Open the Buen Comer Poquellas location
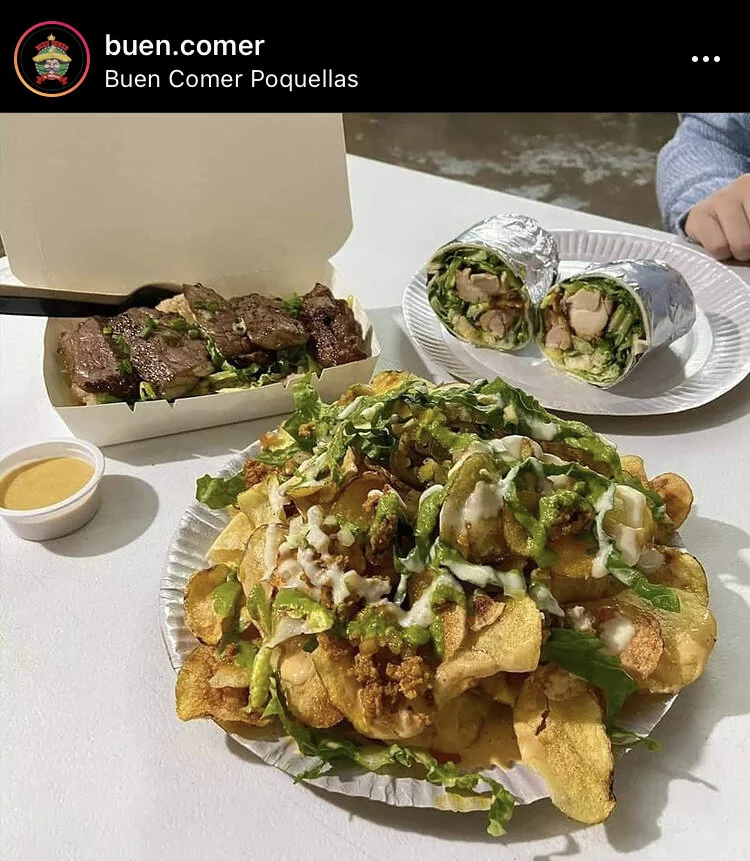The image size is (750, 861). [231, 79]
